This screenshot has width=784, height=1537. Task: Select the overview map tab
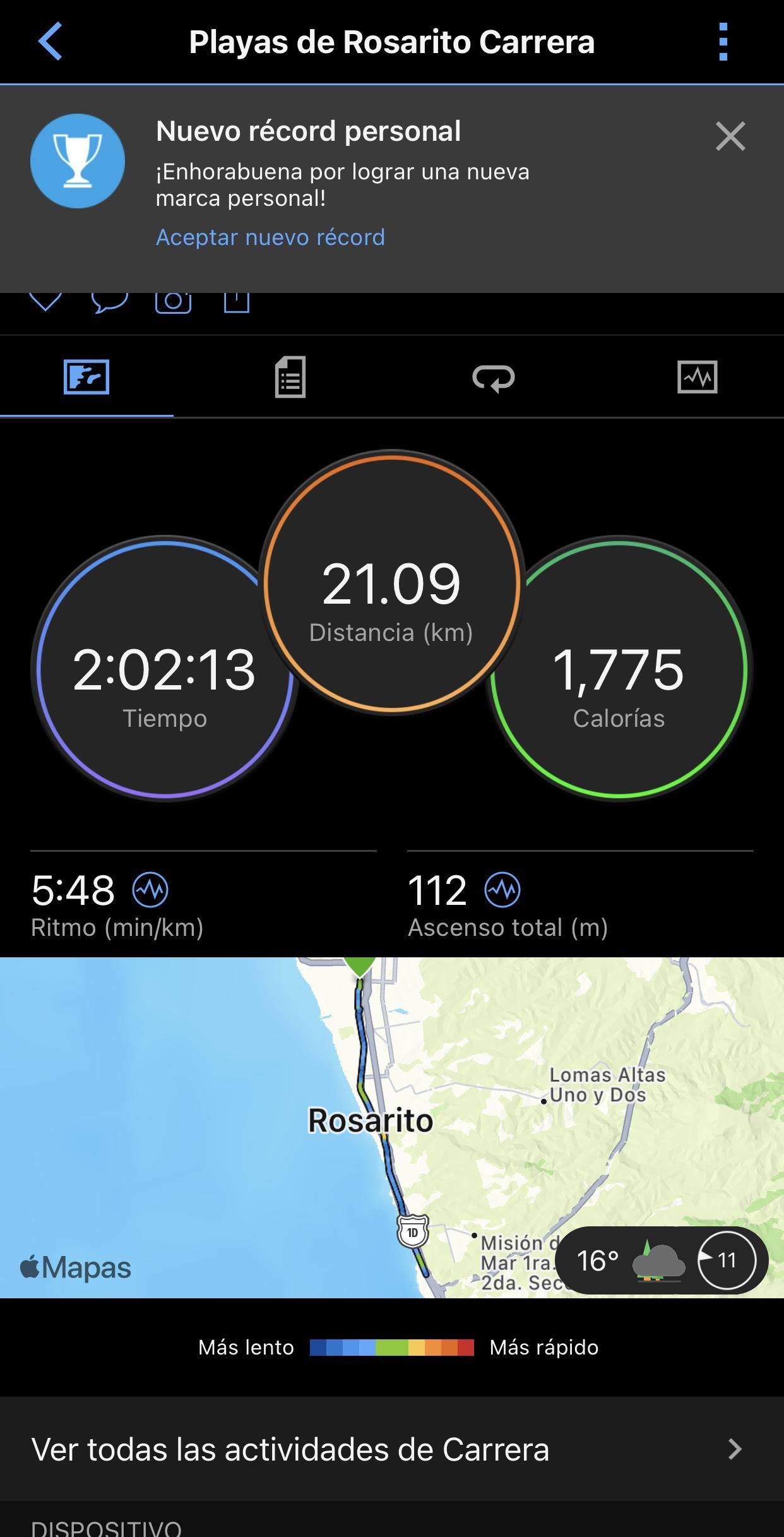(86, 377)
